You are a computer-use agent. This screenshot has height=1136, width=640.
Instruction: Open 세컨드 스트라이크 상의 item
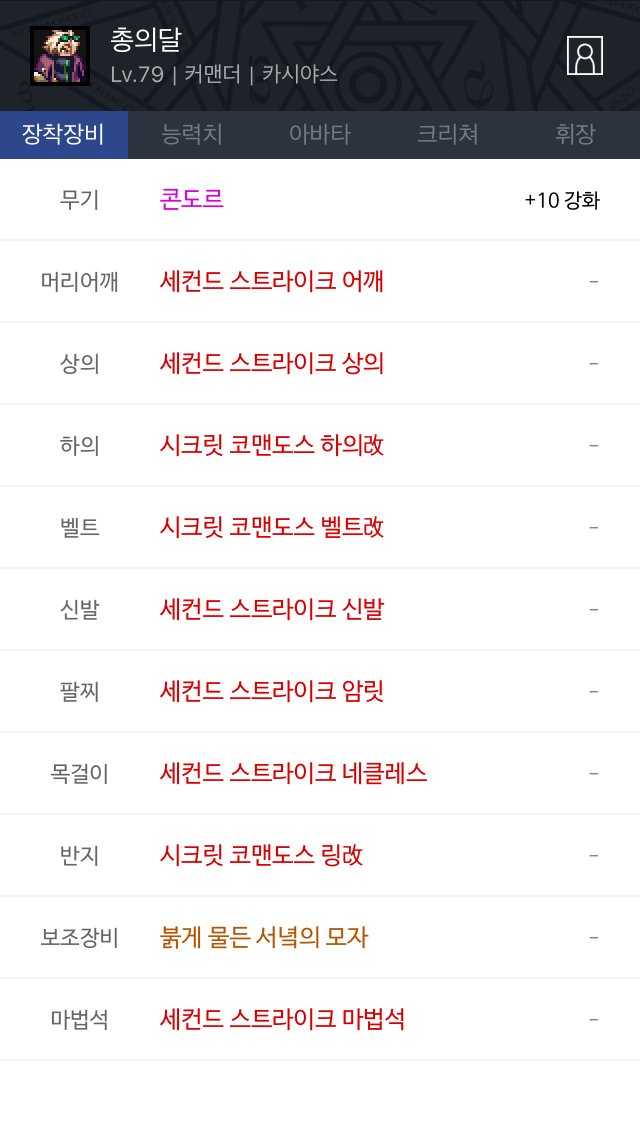tap(271, 363)
